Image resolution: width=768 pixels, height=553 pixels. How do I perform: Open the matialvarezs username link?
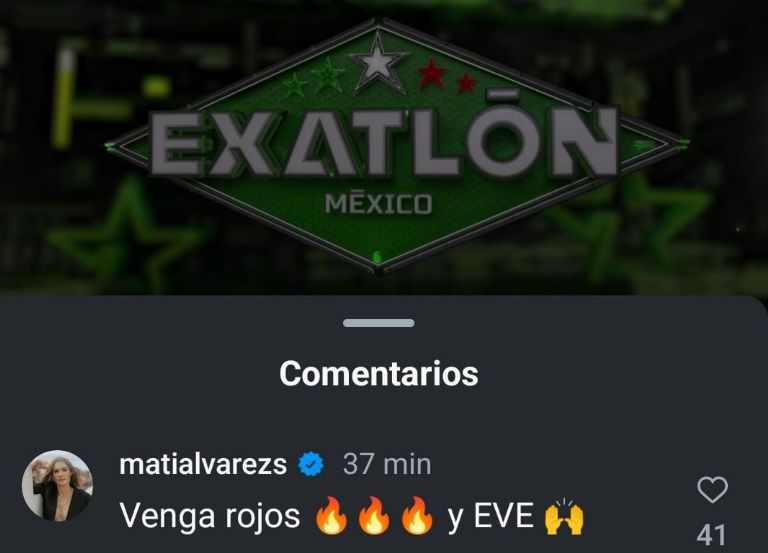tap(203, 464)
